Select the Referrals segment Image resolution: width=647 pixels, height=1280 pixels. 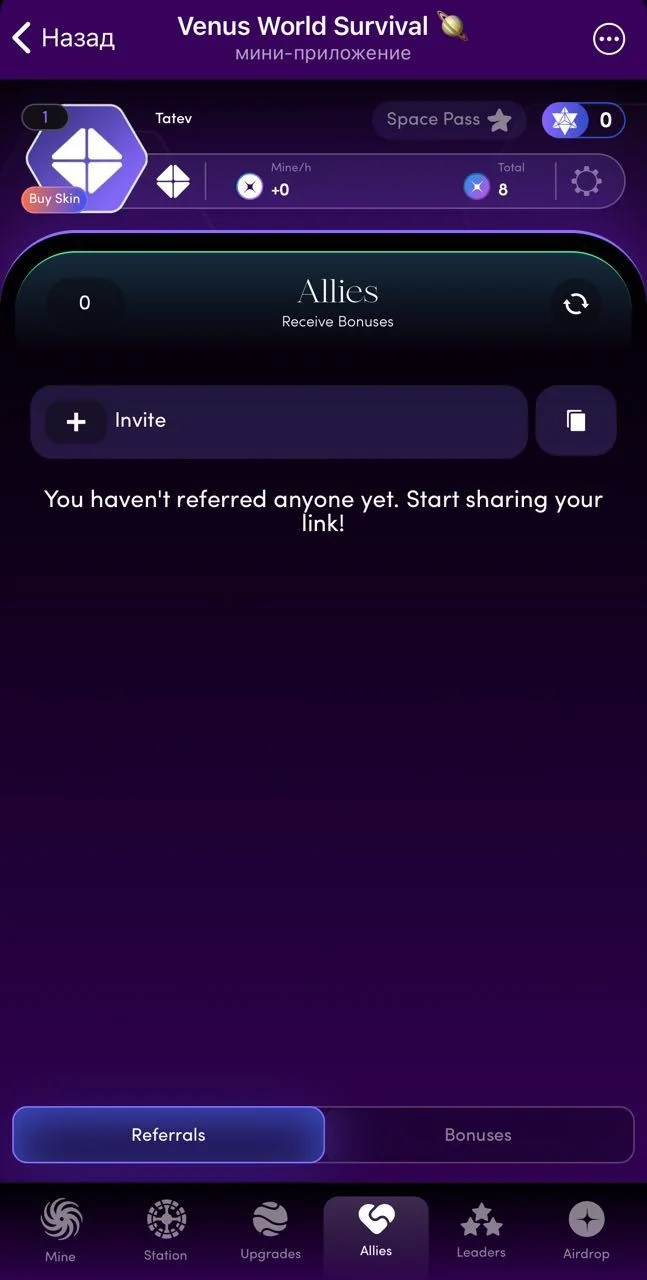[168, 1135]
